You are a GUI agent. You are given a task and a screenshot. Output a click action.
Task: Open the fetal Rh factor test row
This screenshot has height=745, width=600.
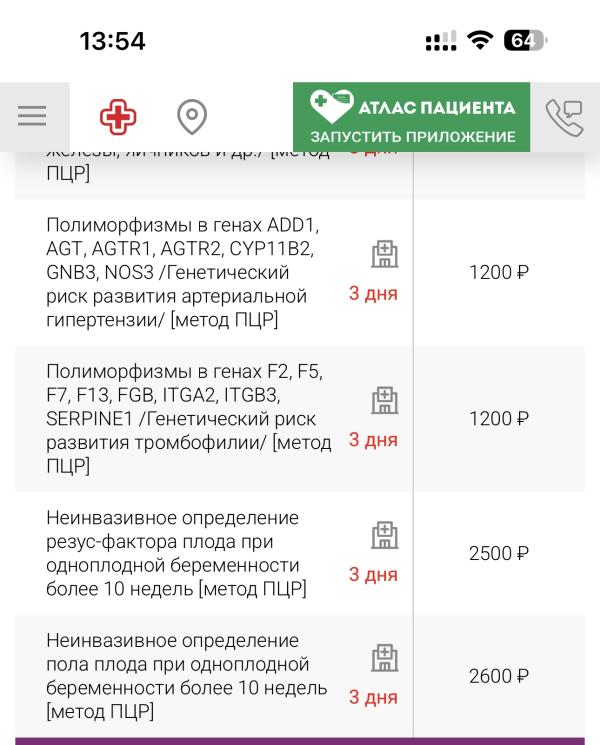coord(300,553)
